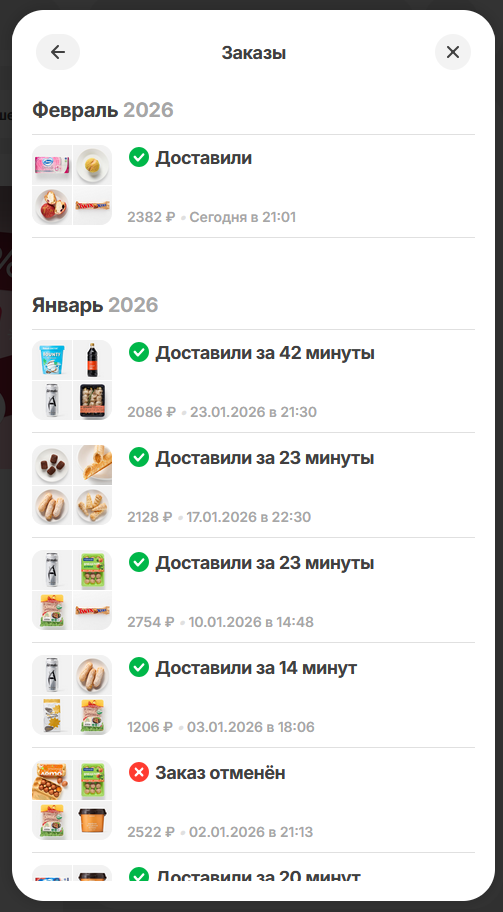Close the orders dialog
This screenshot has height=912, width=503.
click(x=453, y=52)
